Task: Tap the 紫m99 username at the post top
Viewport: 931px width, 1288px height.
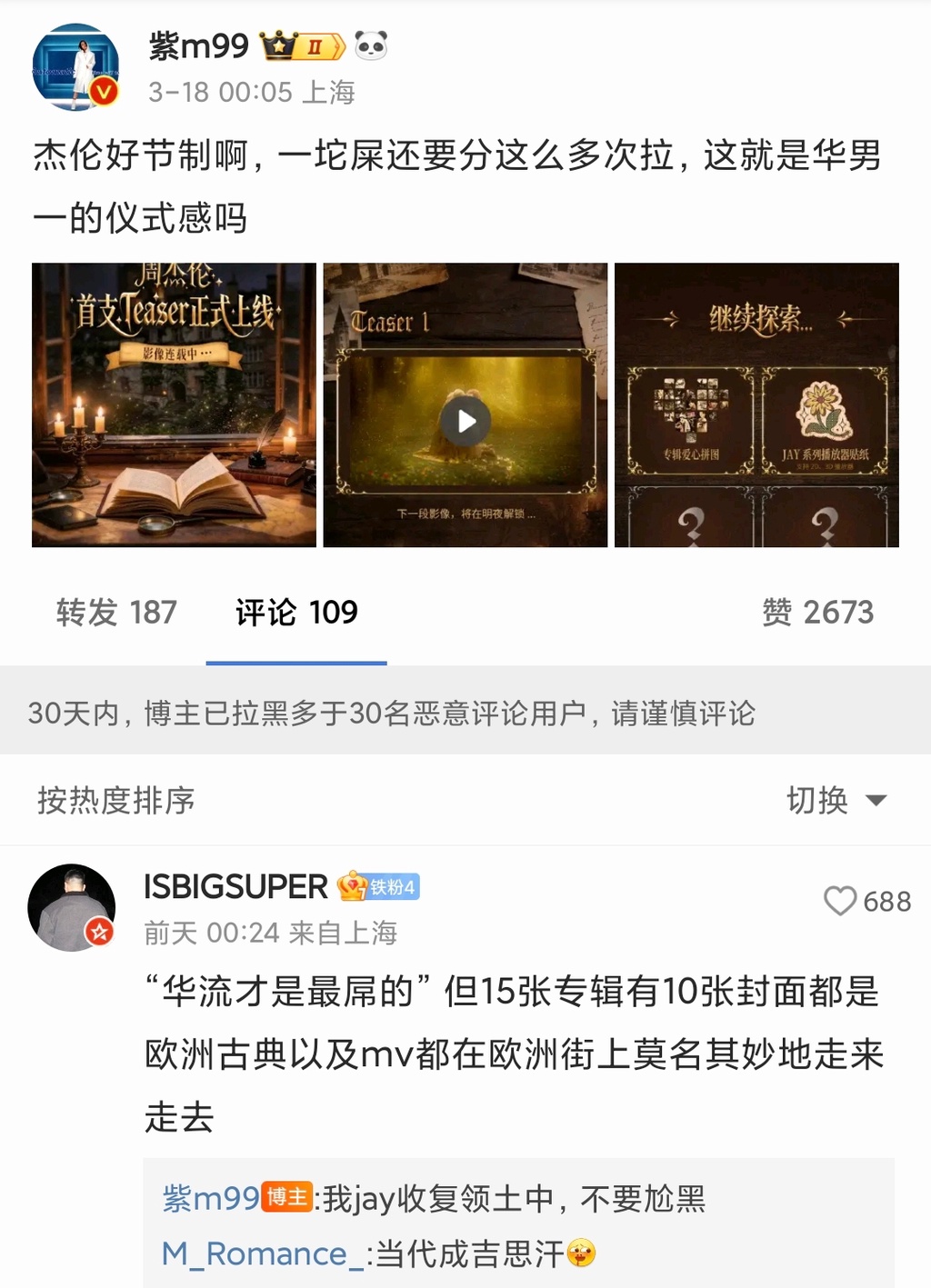Action: click(198, 45)
